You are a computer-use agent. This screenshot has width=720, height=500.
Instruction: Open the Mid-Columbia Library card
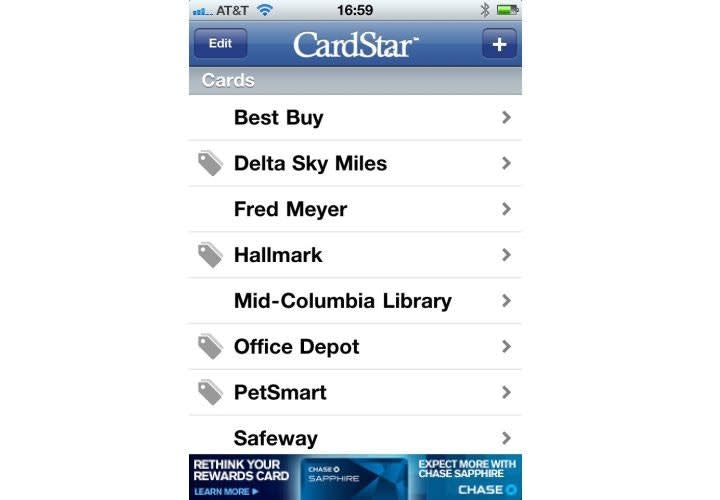tap(355, 301)
